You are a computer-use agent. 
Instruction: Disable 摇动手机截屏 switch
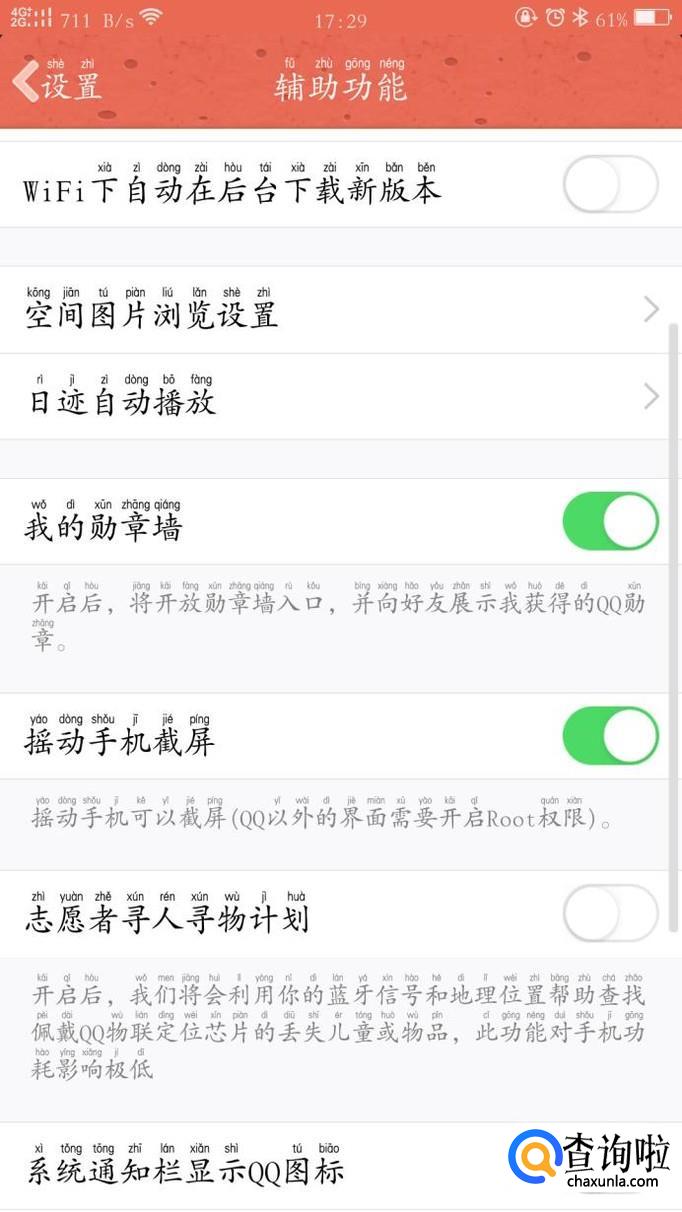[610, 736]
